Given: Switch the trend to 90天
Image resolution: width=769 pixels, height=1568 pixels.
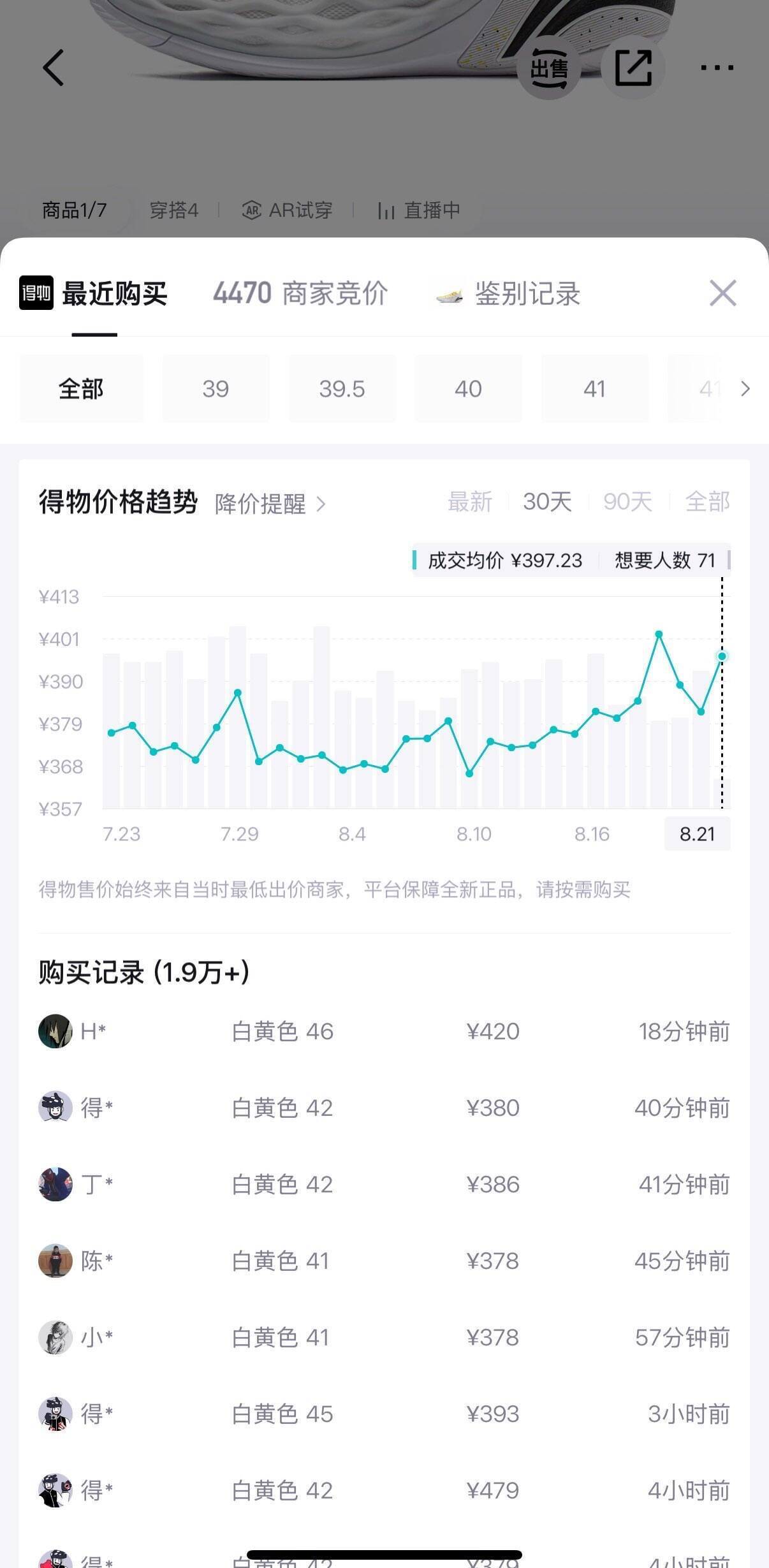Looking at the screenshot, I should pyautogui.click(x=627, y=502).
